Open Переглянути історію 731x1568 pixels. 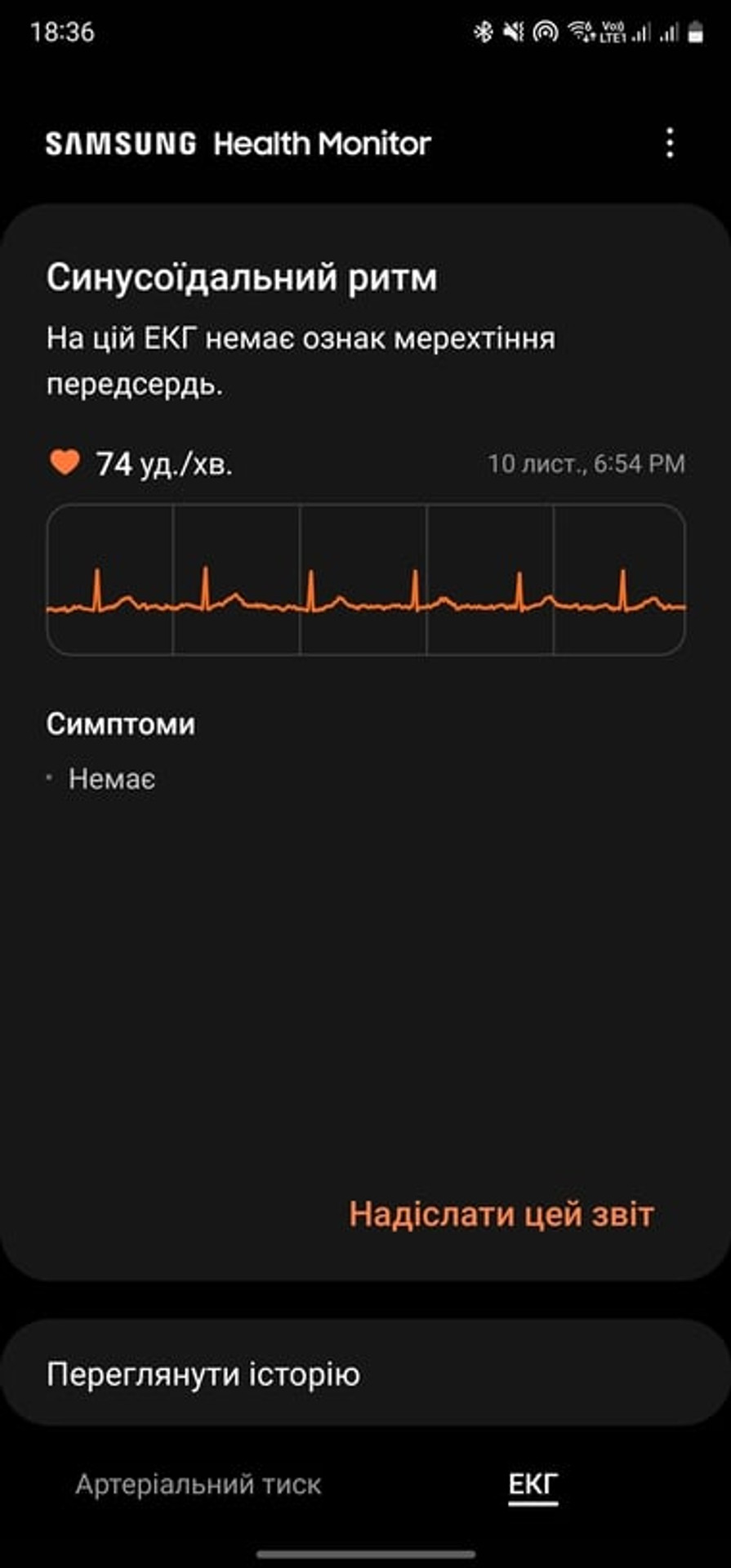[x=365, y=1374]
